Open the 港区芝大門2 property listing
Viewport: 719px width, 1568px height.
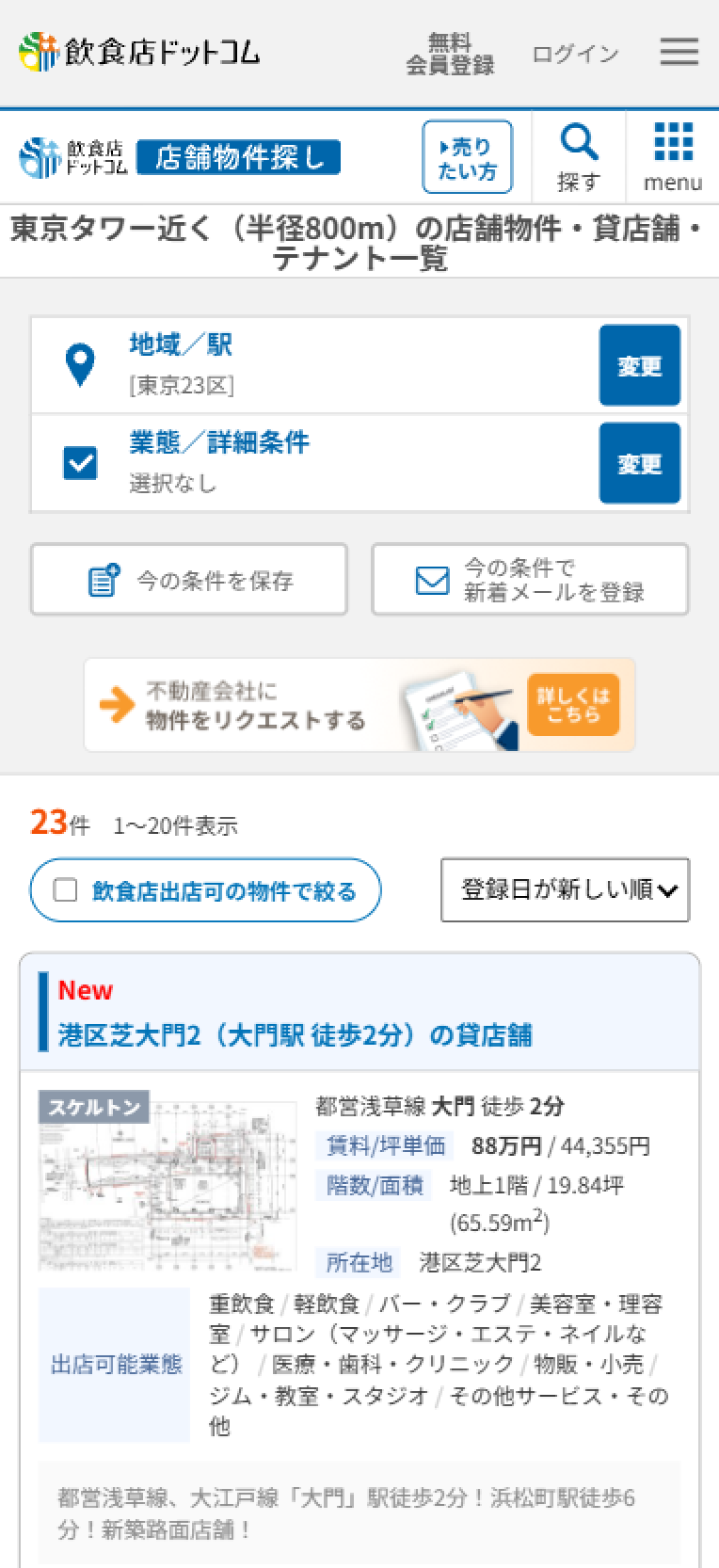295,1035
